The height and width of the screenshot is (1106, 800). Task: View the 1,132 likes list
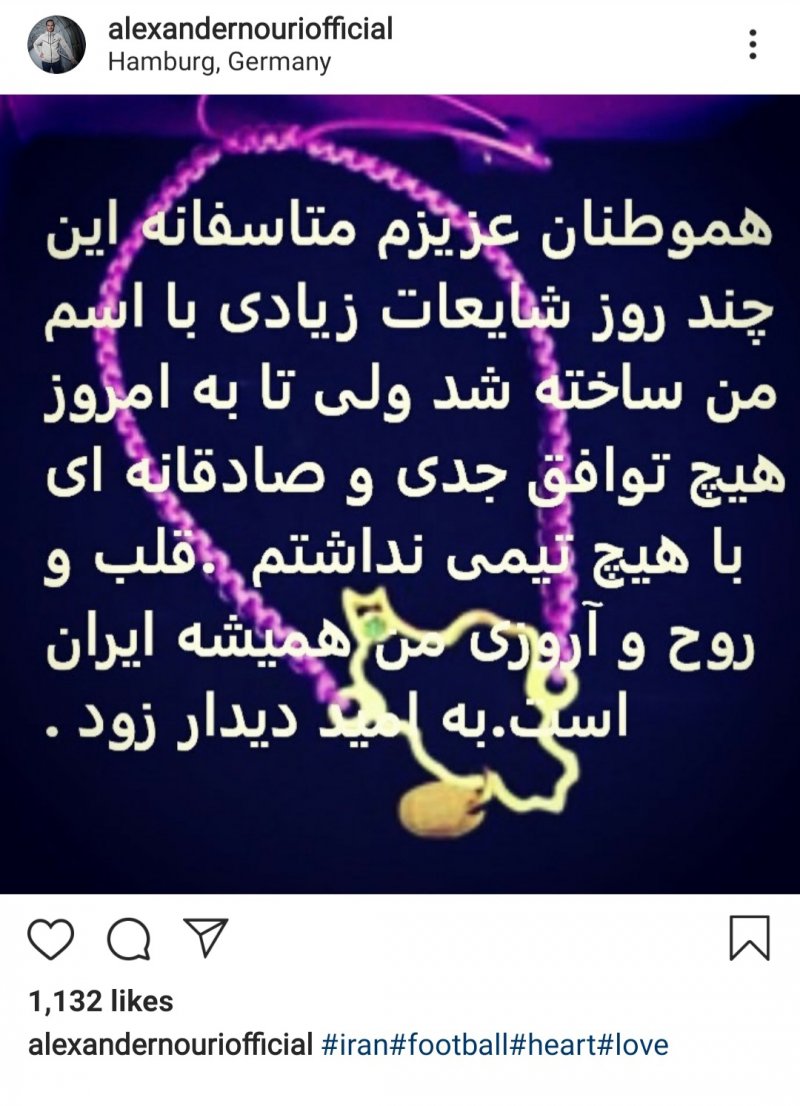point(101,1001)
